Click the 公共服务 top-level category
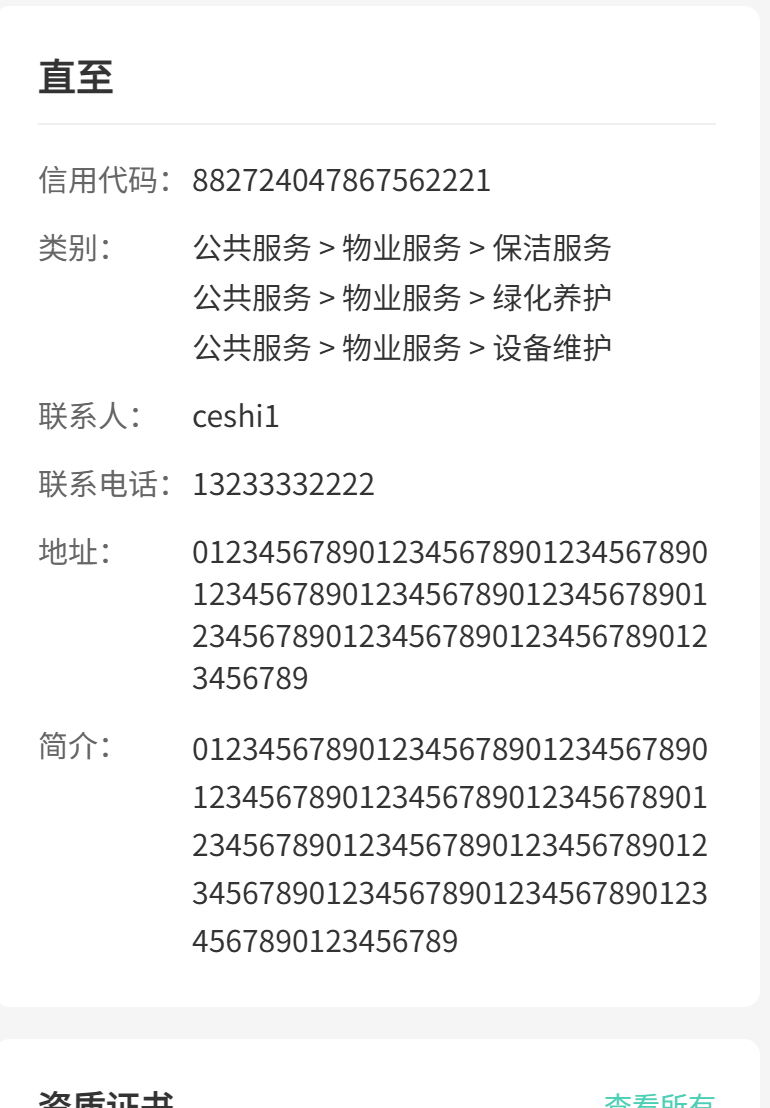The height and width of the screenshot is (1108, 770). click(x=242, y=252)
